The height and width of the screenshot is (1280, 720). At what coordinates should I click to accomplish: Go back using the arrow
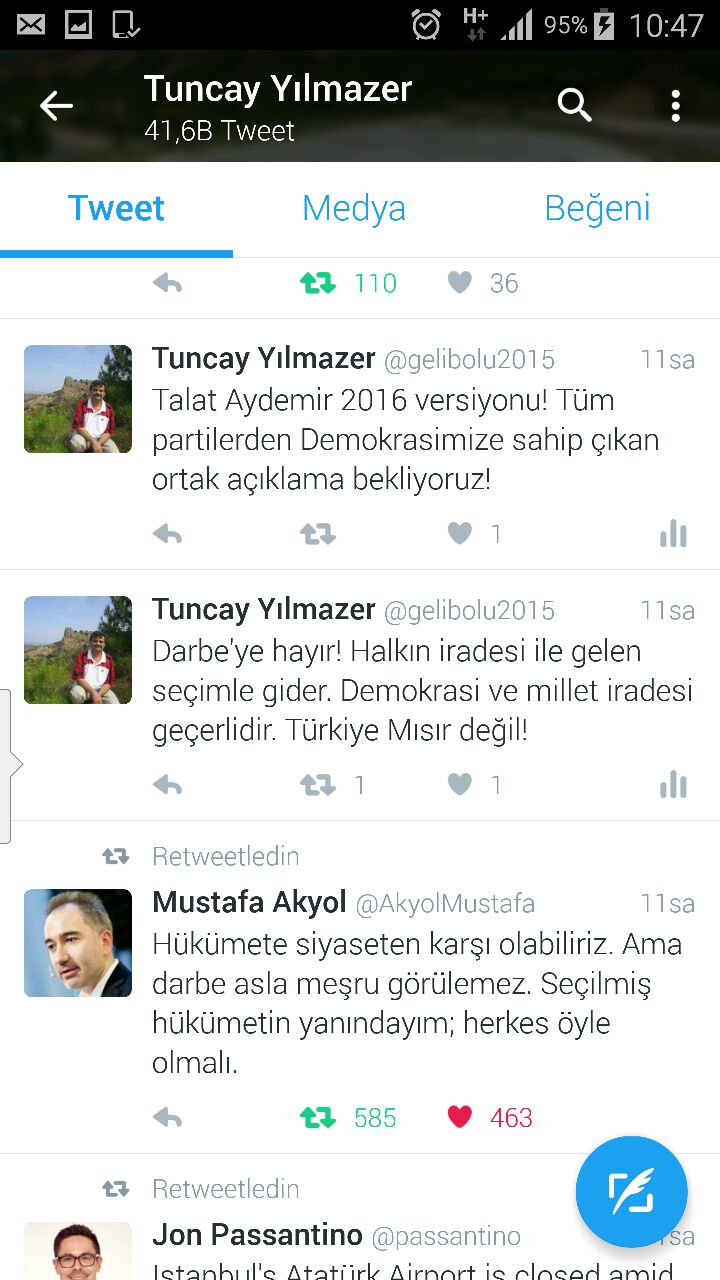56,106
